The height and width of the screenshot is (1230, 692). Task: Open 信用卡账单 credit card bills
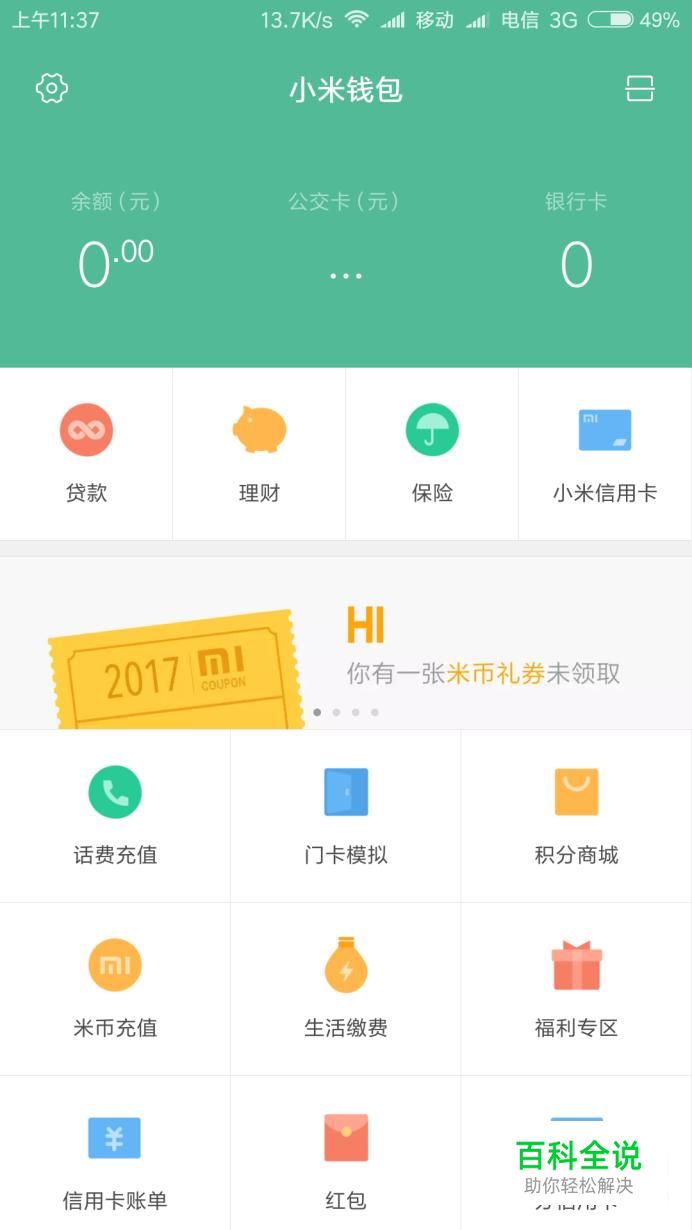(115, 1160)
